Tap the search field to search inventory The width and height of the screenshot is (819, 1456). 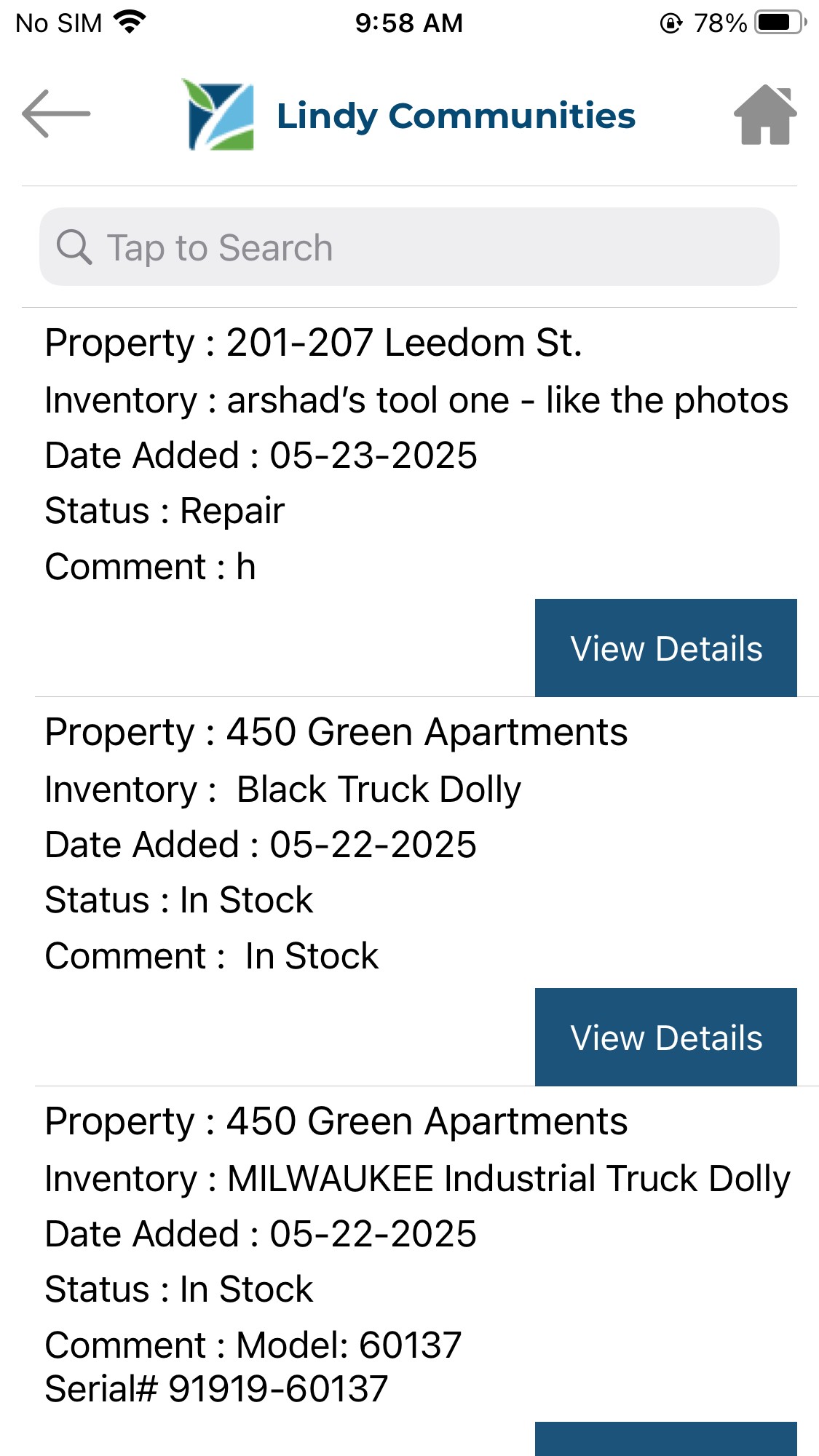[409, 247]
